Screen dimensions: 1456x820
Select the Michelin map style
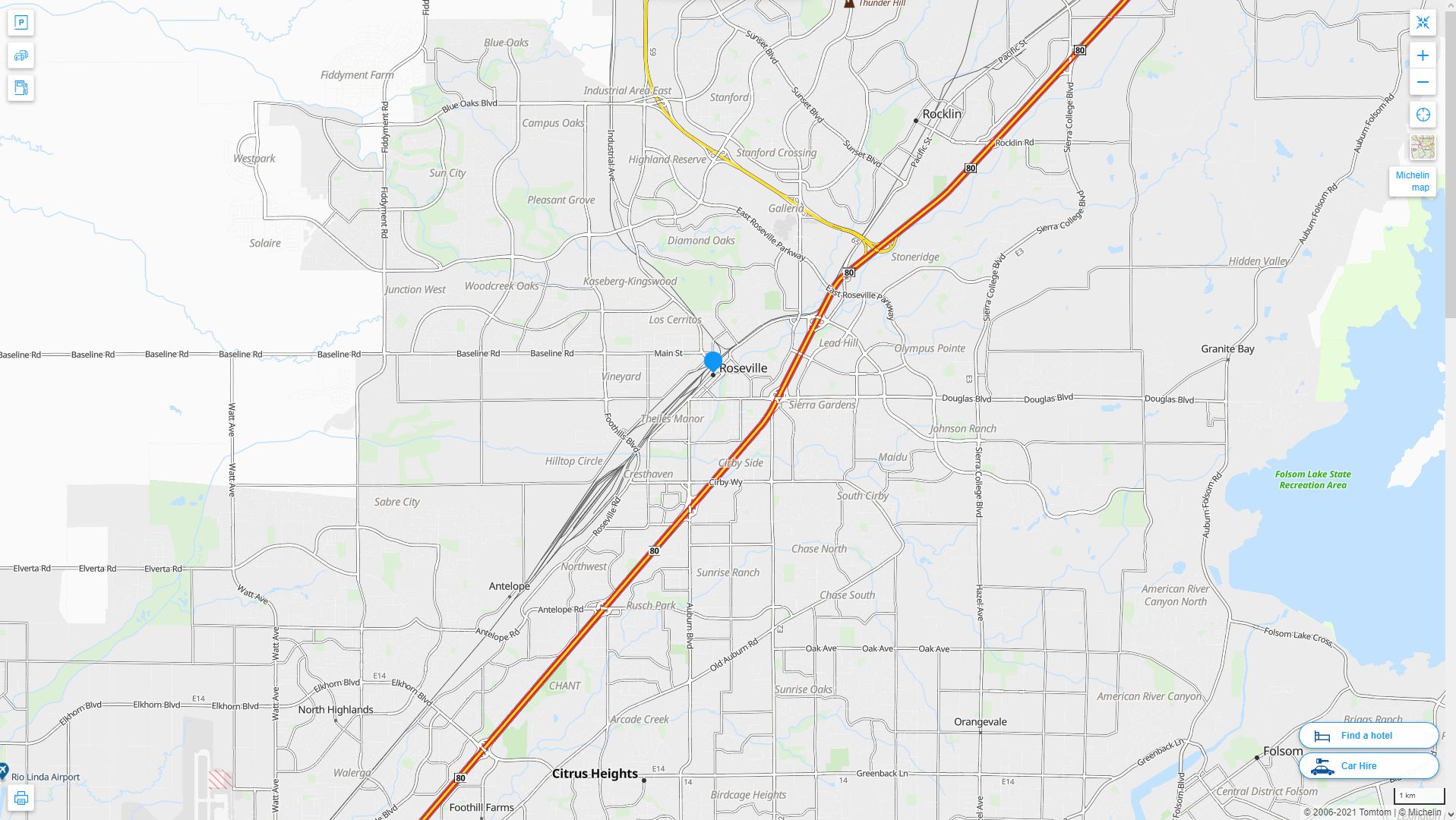1412,181
